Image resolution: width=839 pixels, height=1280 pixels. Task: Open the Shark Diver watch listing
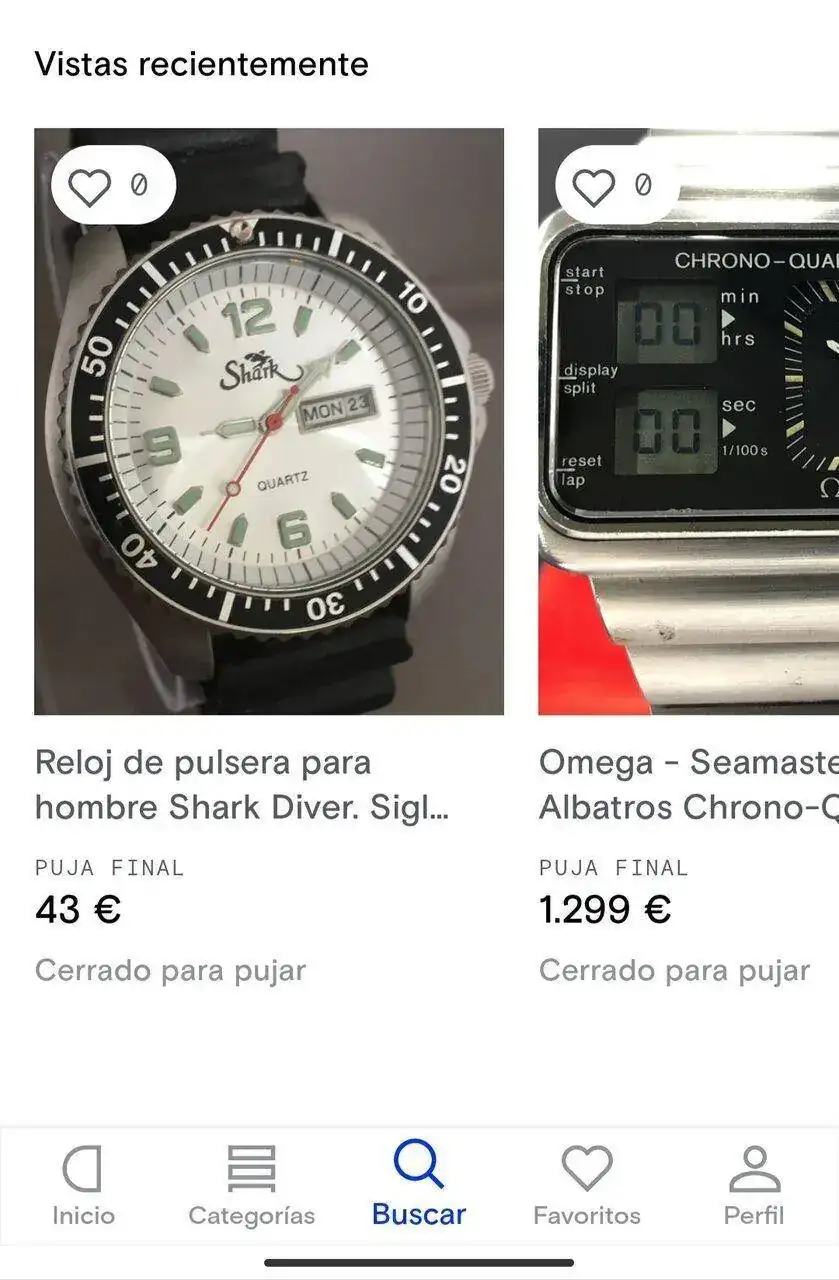click(268, 421)
